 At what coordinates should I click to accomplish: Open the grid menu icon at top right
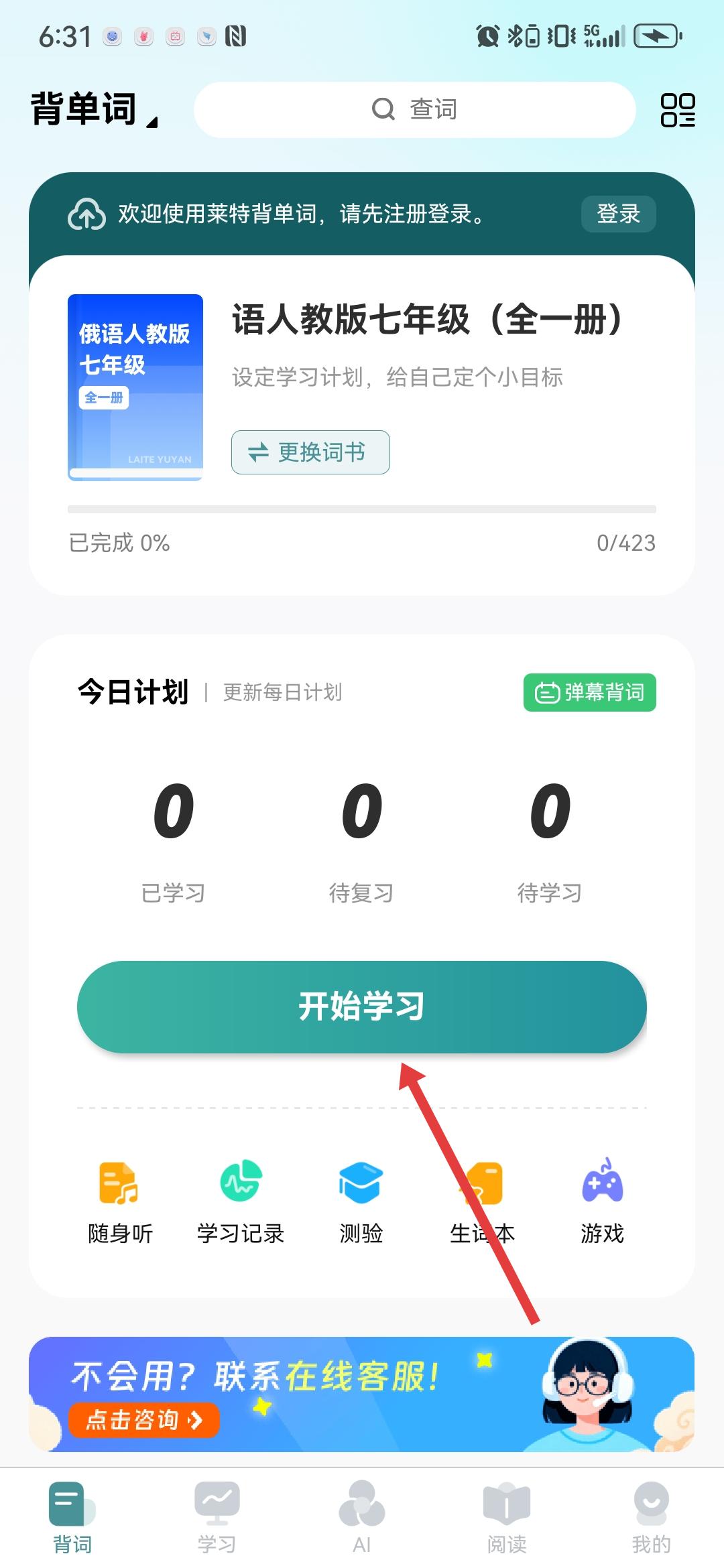pos(677,110)
